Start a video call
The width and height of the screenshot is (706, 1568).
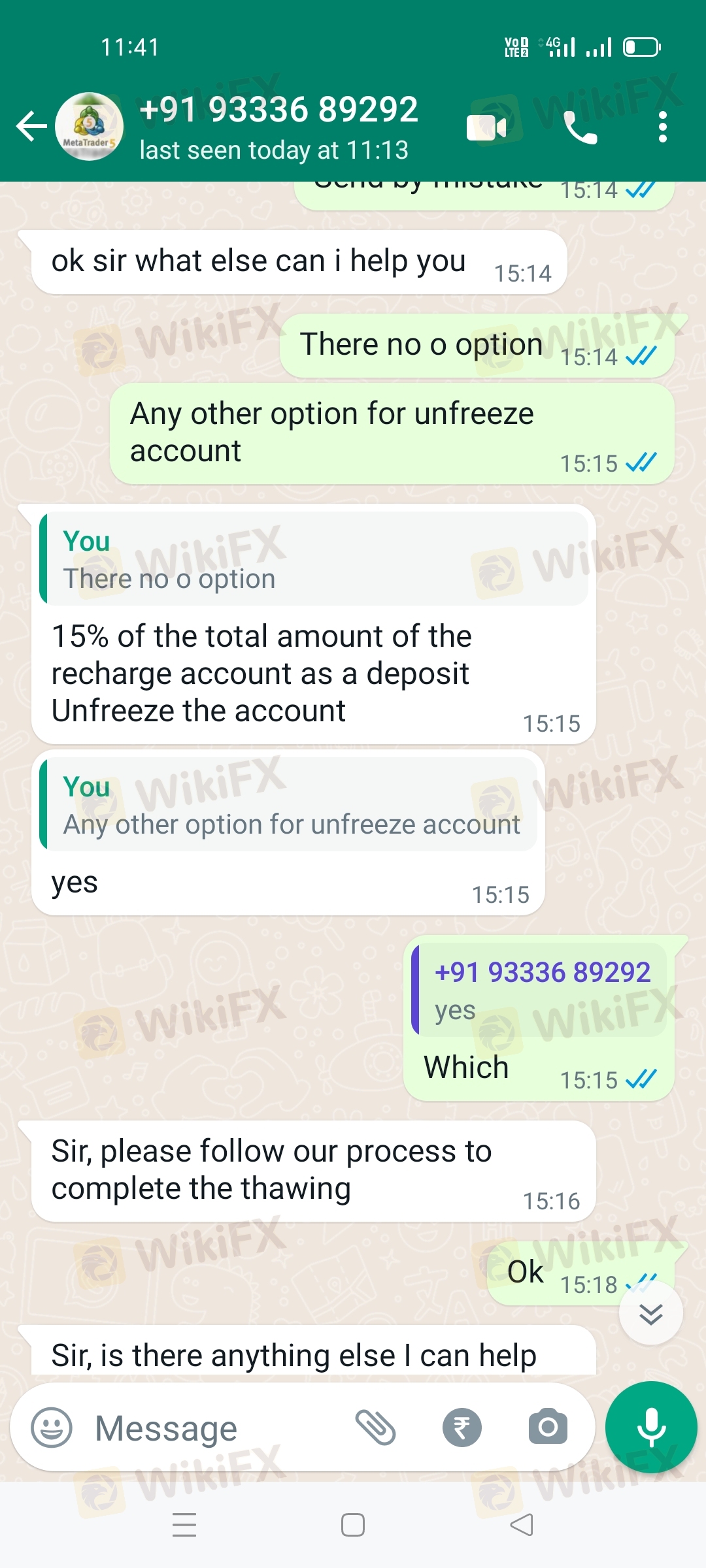486,127
